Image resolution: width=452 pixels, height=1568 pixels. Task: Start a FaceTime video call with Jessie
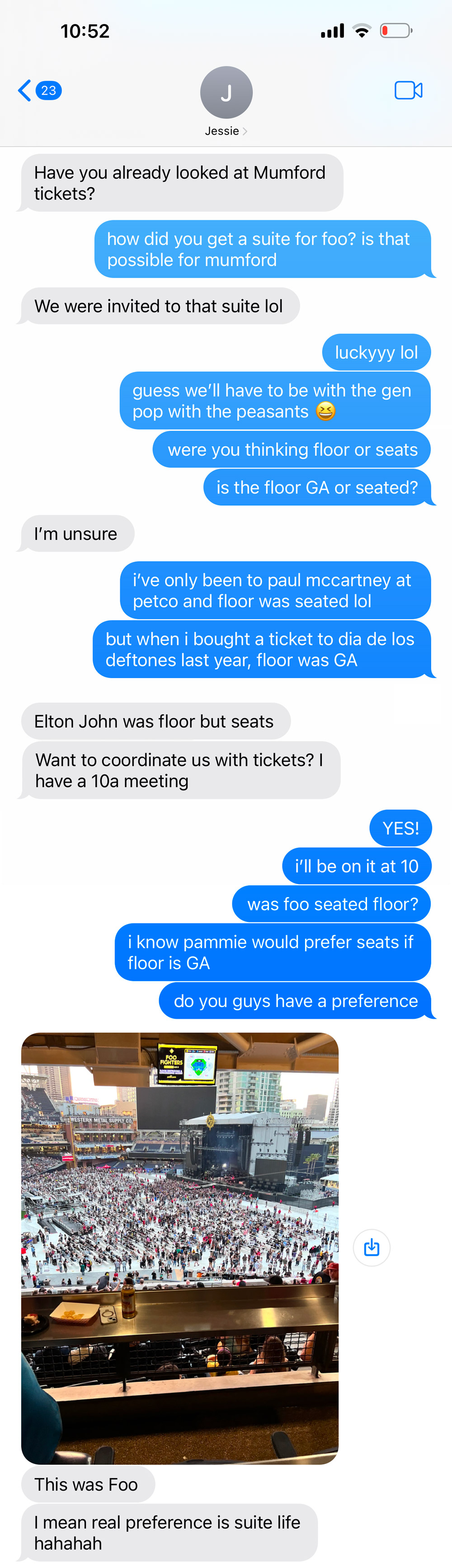(408, 90)
